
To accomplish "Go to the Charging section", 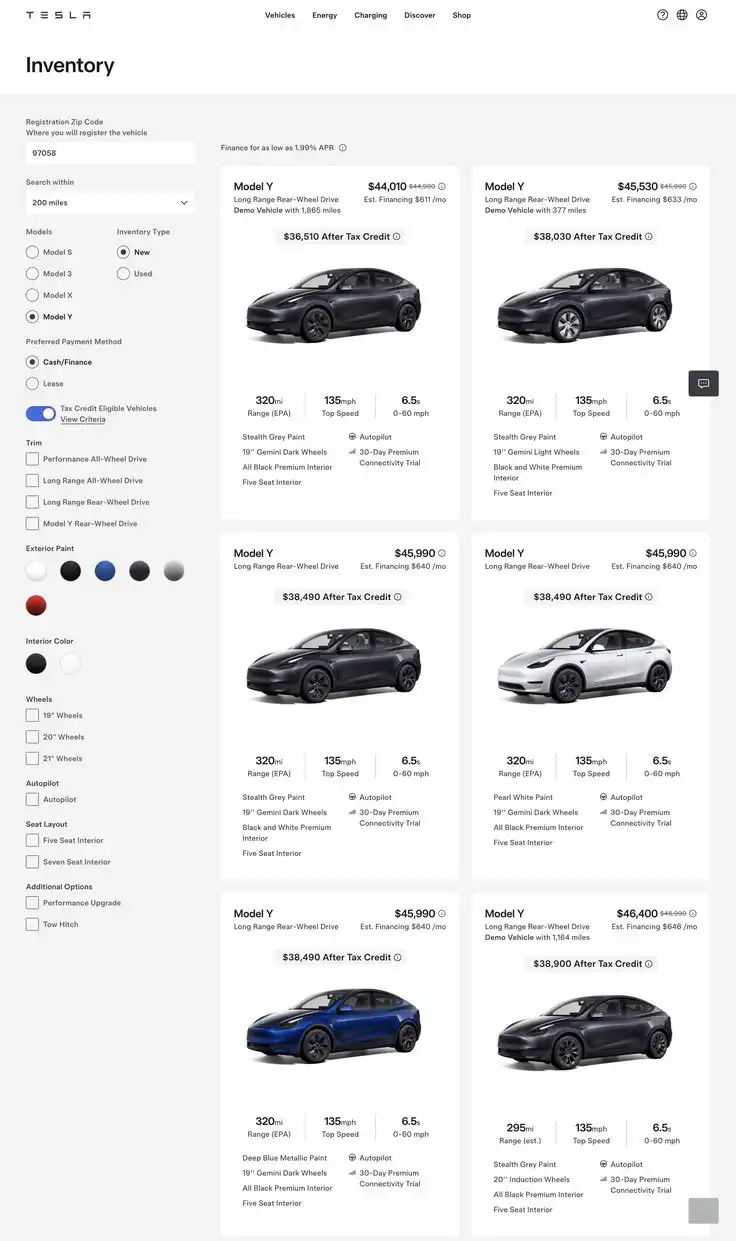I will (370, 15).
